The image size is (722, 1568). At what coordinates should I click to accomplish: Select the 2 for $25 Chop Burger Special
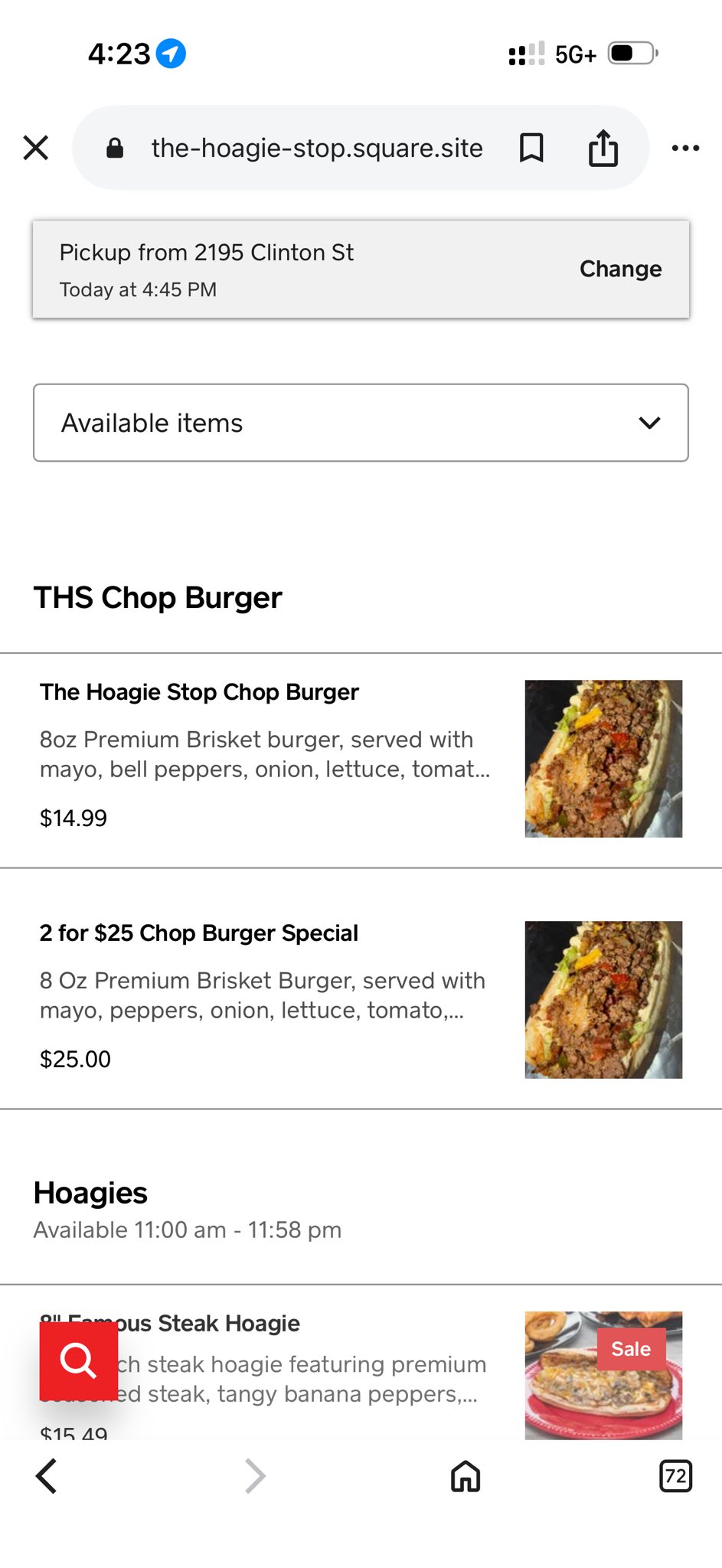[x=199, y=933]
